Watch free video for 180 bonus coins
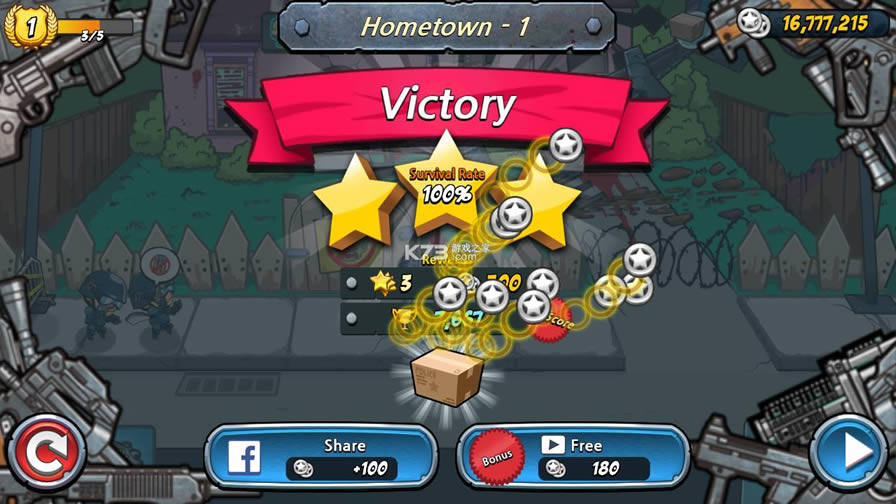 pos(573,457)
